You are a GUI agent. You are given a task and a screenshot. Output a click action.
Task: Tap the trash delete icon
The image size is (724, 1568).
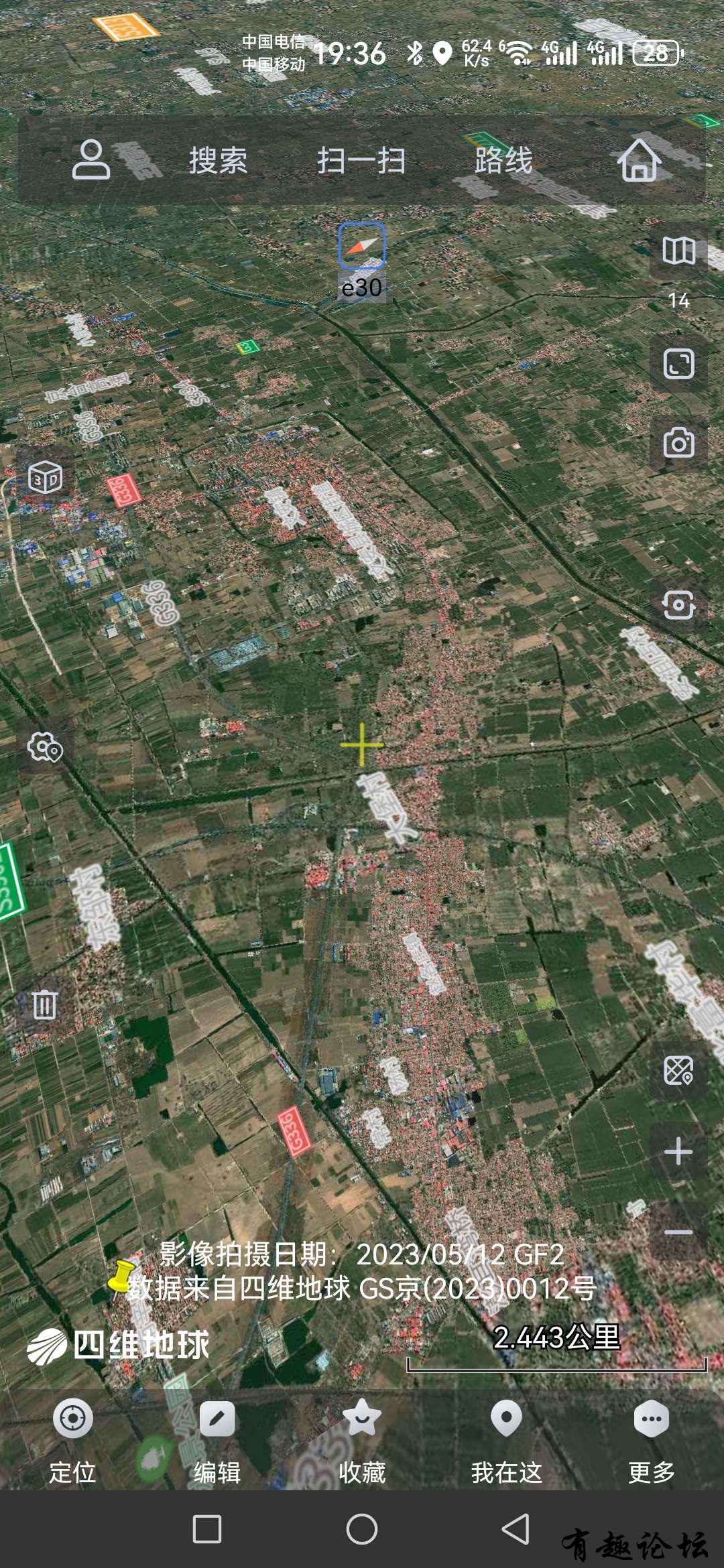(45, 1004)
